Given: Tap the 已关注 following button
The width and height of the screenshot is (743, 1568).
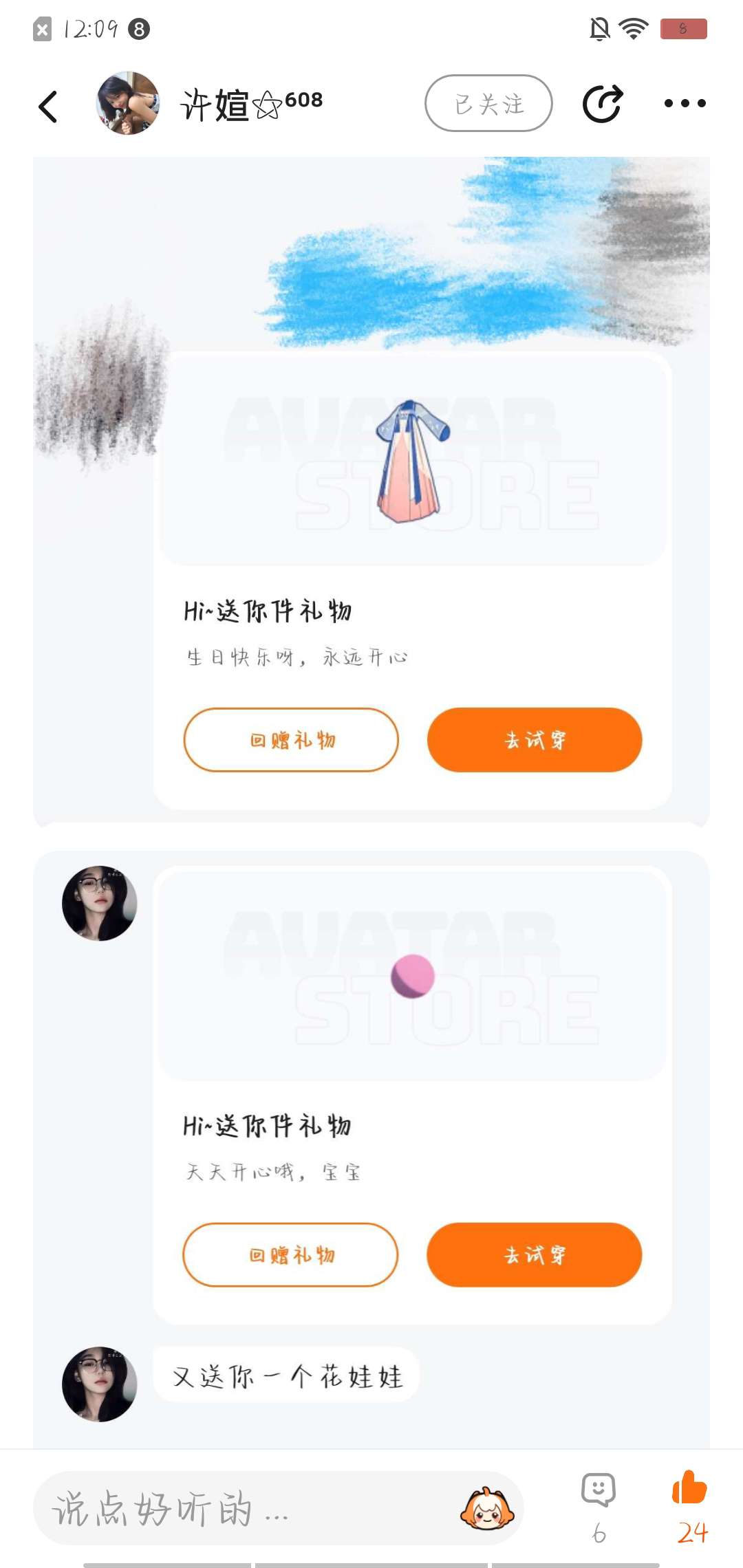Looking at the screenshot, I should pyautogui.click(x=488, y=104).
